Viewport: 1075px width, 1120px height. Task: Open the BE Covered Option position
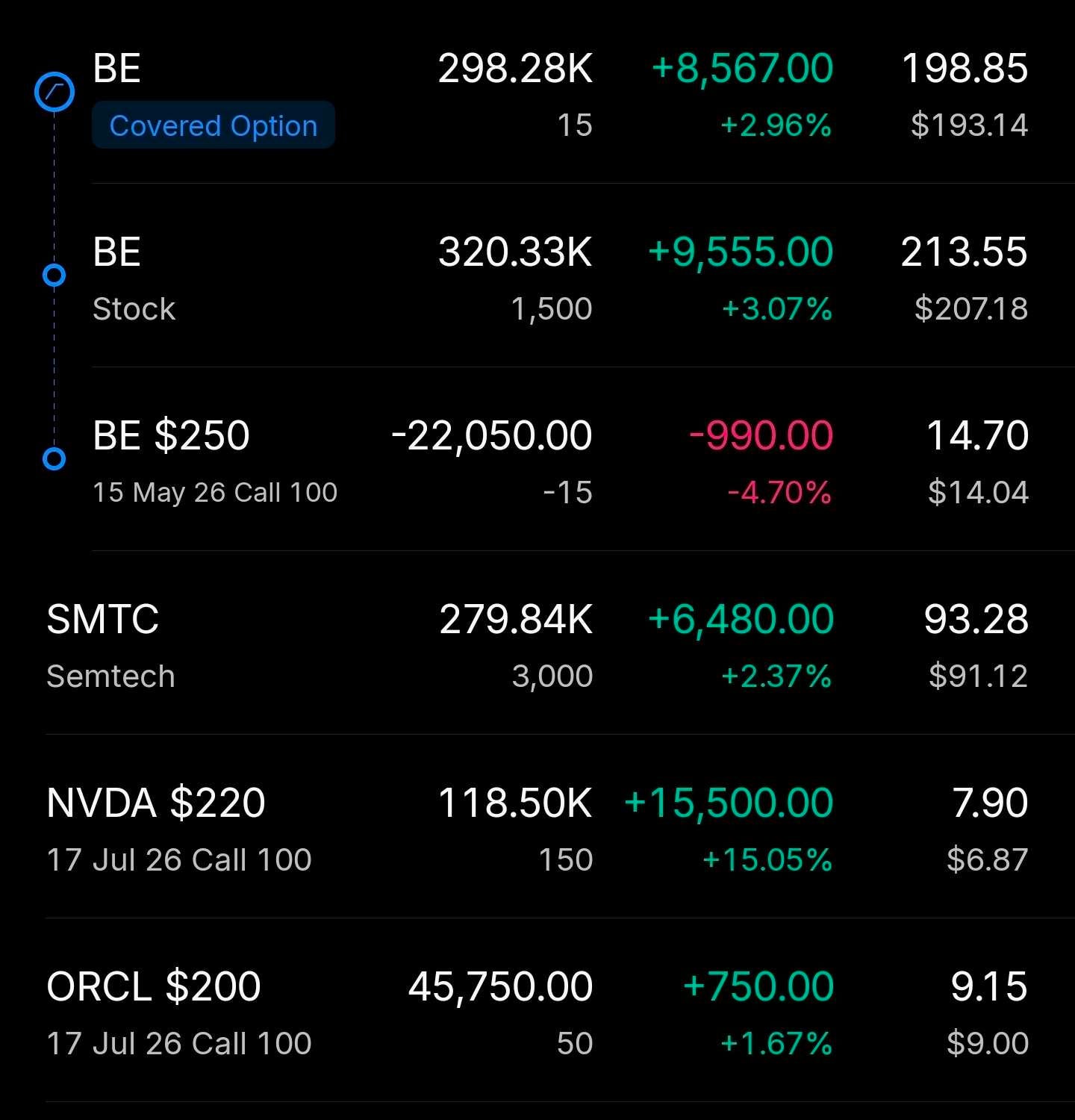[x=523, y=93]
